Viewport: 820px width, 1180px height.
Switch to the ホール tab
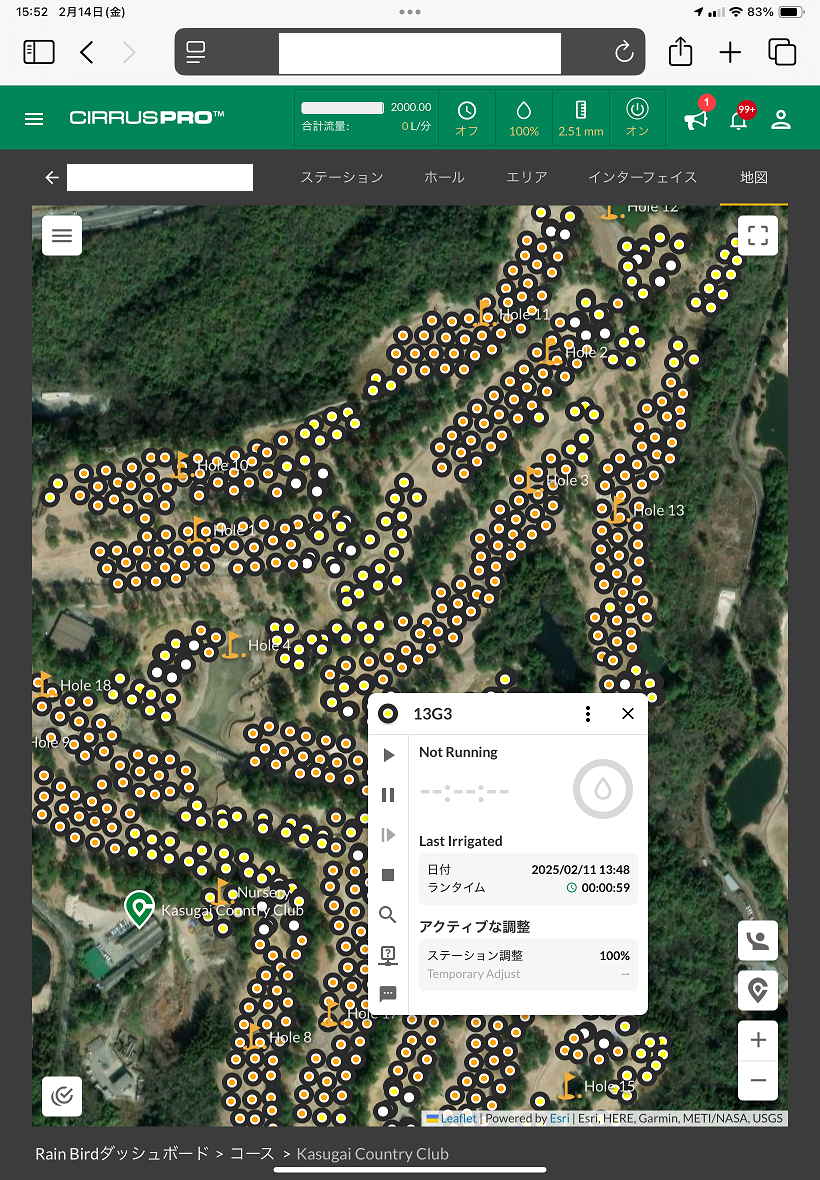444,177
